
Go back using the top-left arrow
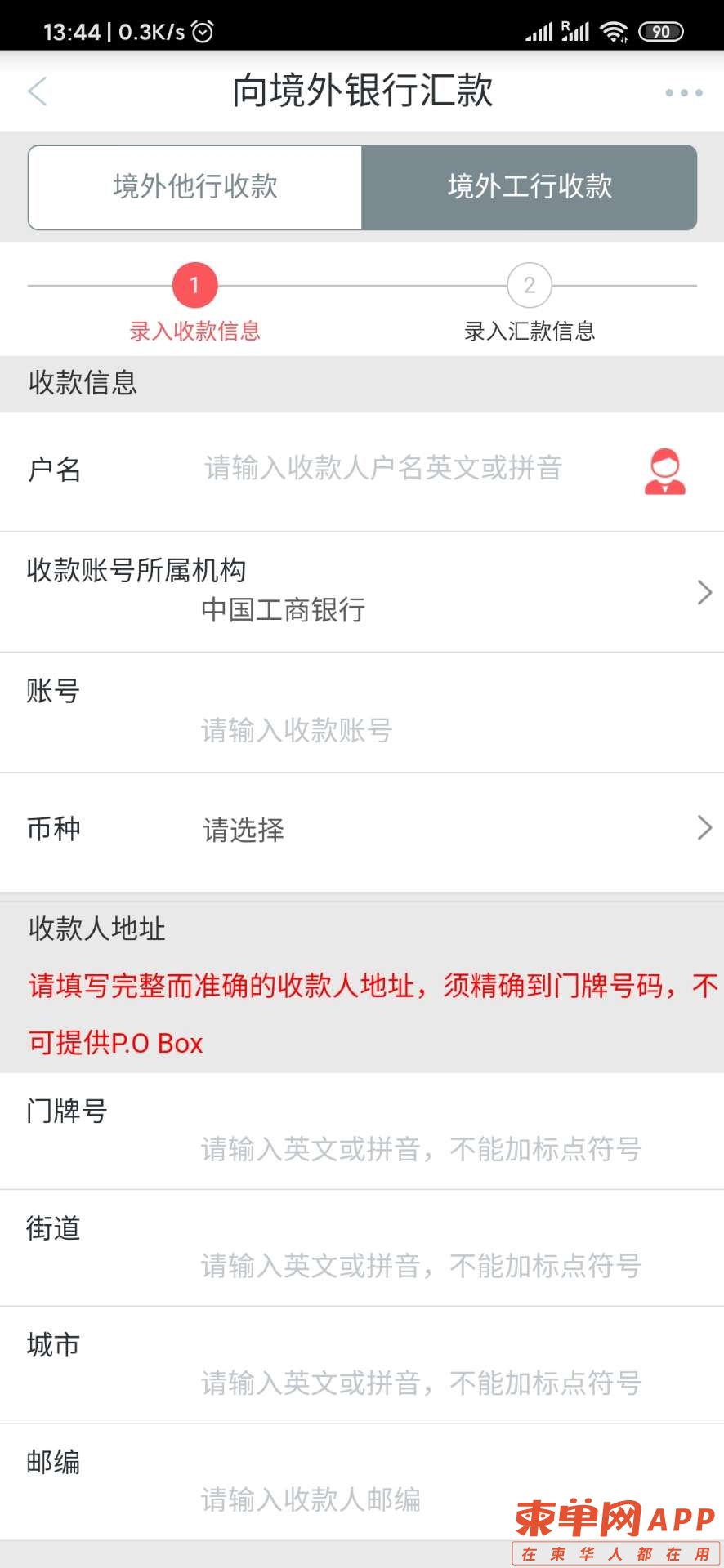click(x=38, y=91)
